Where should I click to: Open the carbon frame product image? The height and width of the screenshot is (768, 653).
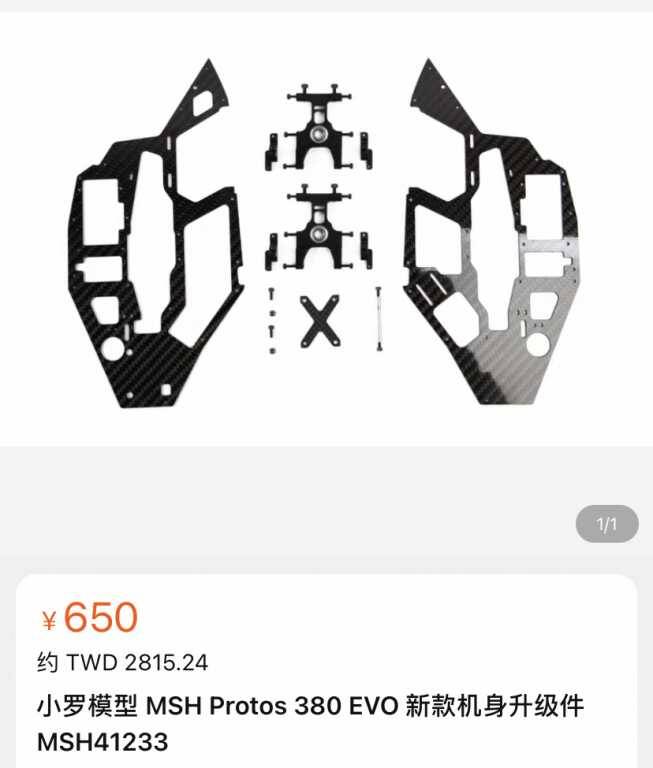[x=326, y=230]
